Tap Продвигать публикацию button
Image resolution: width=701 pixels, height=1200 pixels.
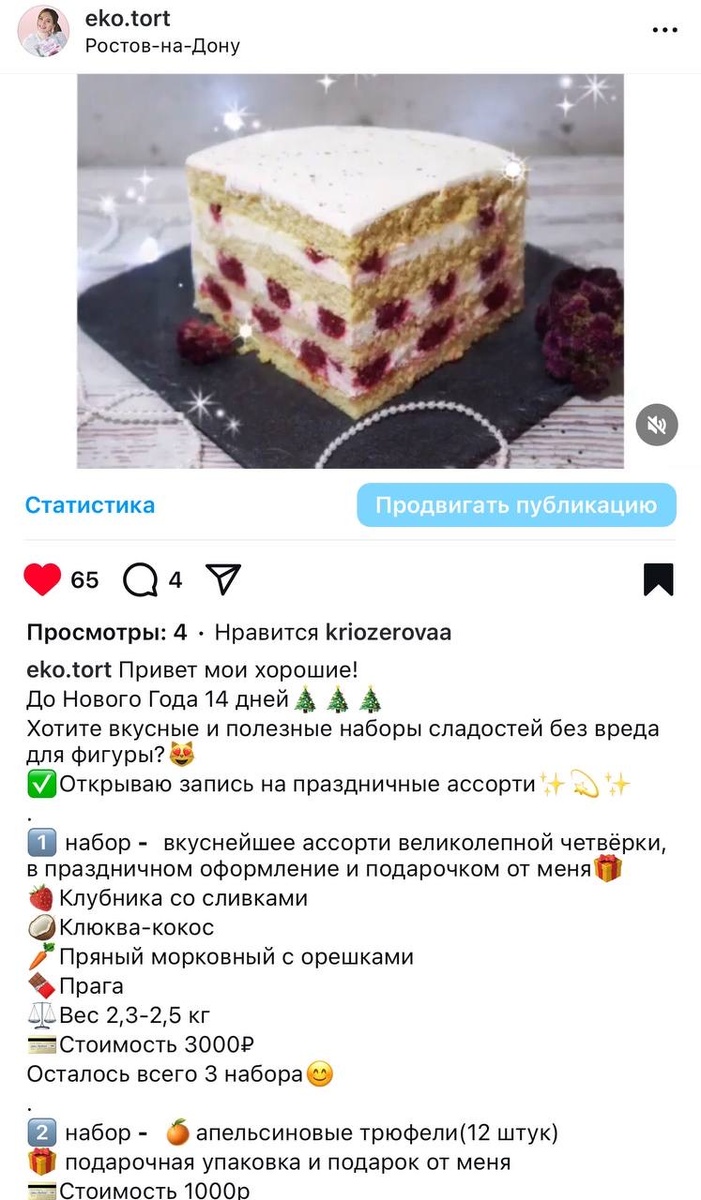(x=516, y=505)
